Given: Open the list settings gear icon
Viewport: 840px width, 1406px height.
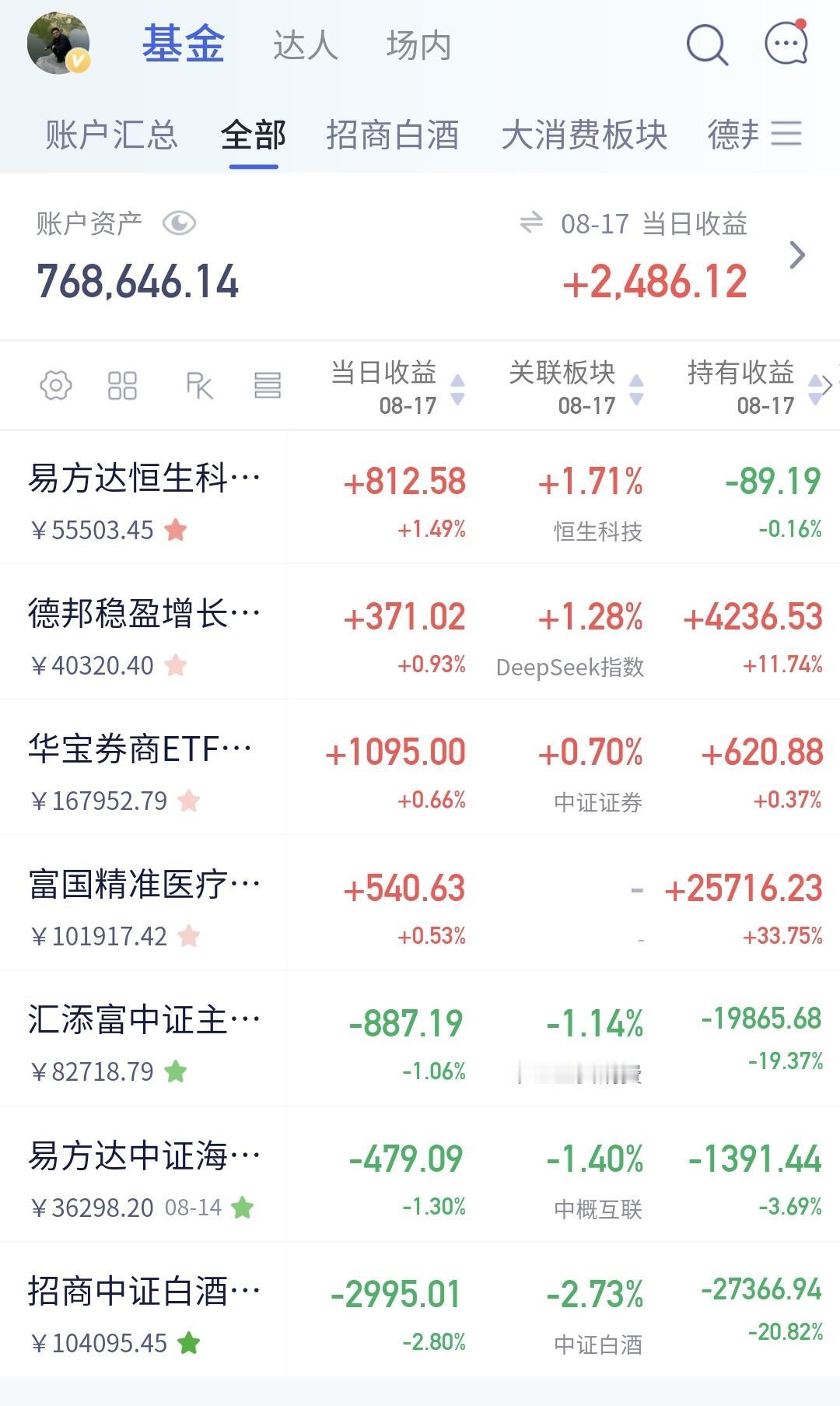Looking at the screenshot, I should coord(56,385).
